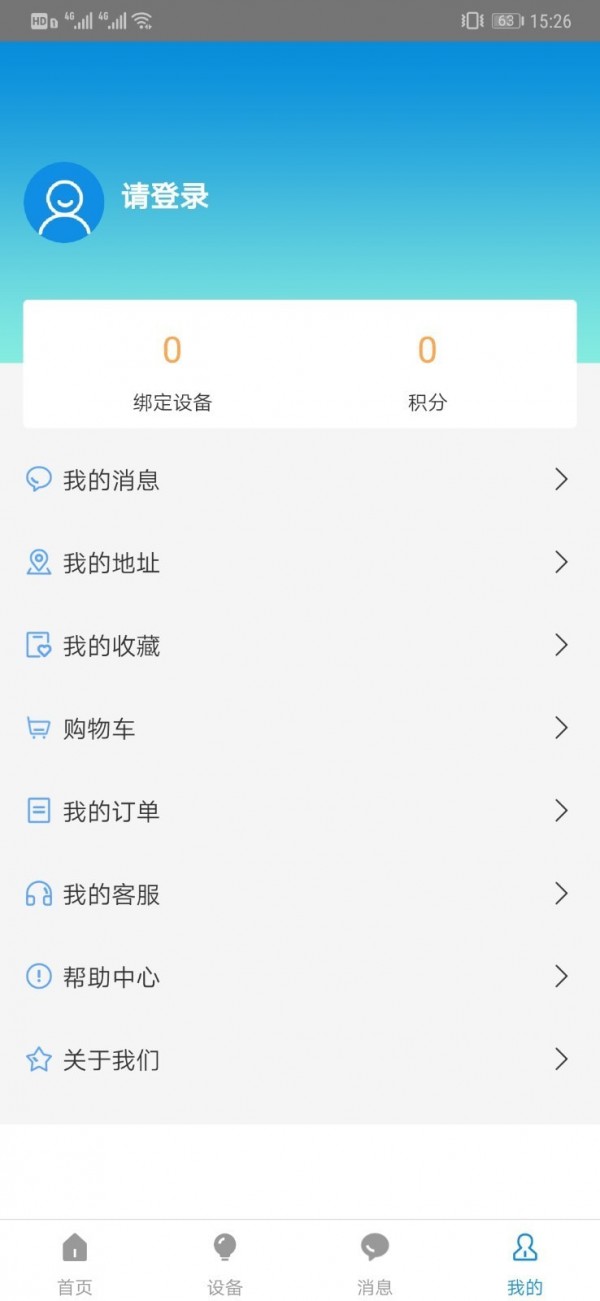Screen dimensions: 600x1301
Task: Tap 请登录 to sign in
Action: pyautogui.click(x=165, y=196)
